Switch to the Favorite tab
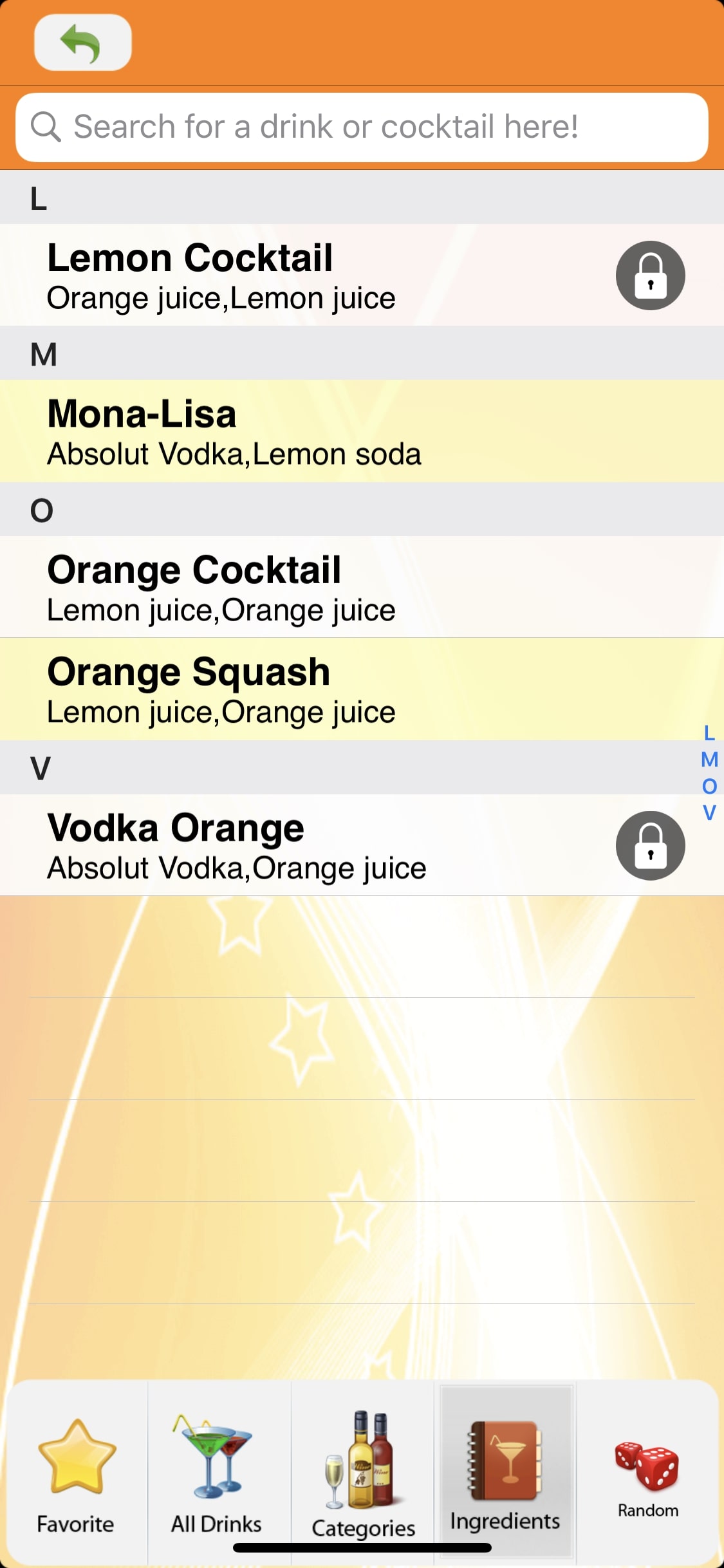 point(76,1474)
